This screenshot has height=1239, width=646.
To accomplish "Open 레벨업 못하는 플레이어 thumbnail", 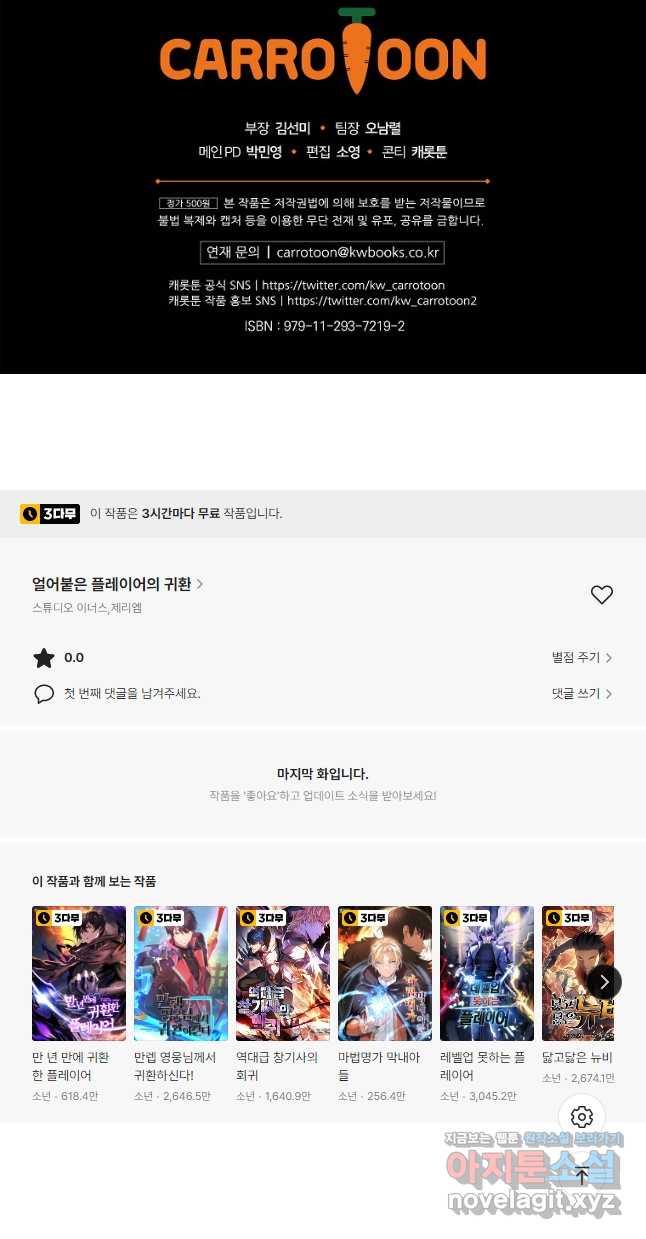I will coord(487,973).
